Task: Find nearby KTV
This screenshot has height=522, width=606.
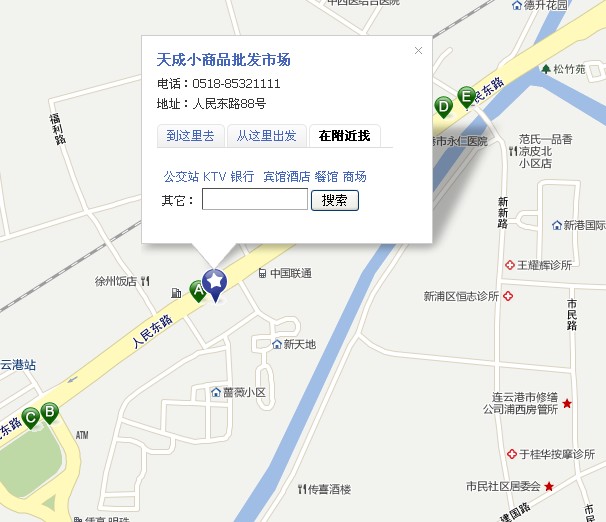Action: pyautogui.click(x=214, y=176)
